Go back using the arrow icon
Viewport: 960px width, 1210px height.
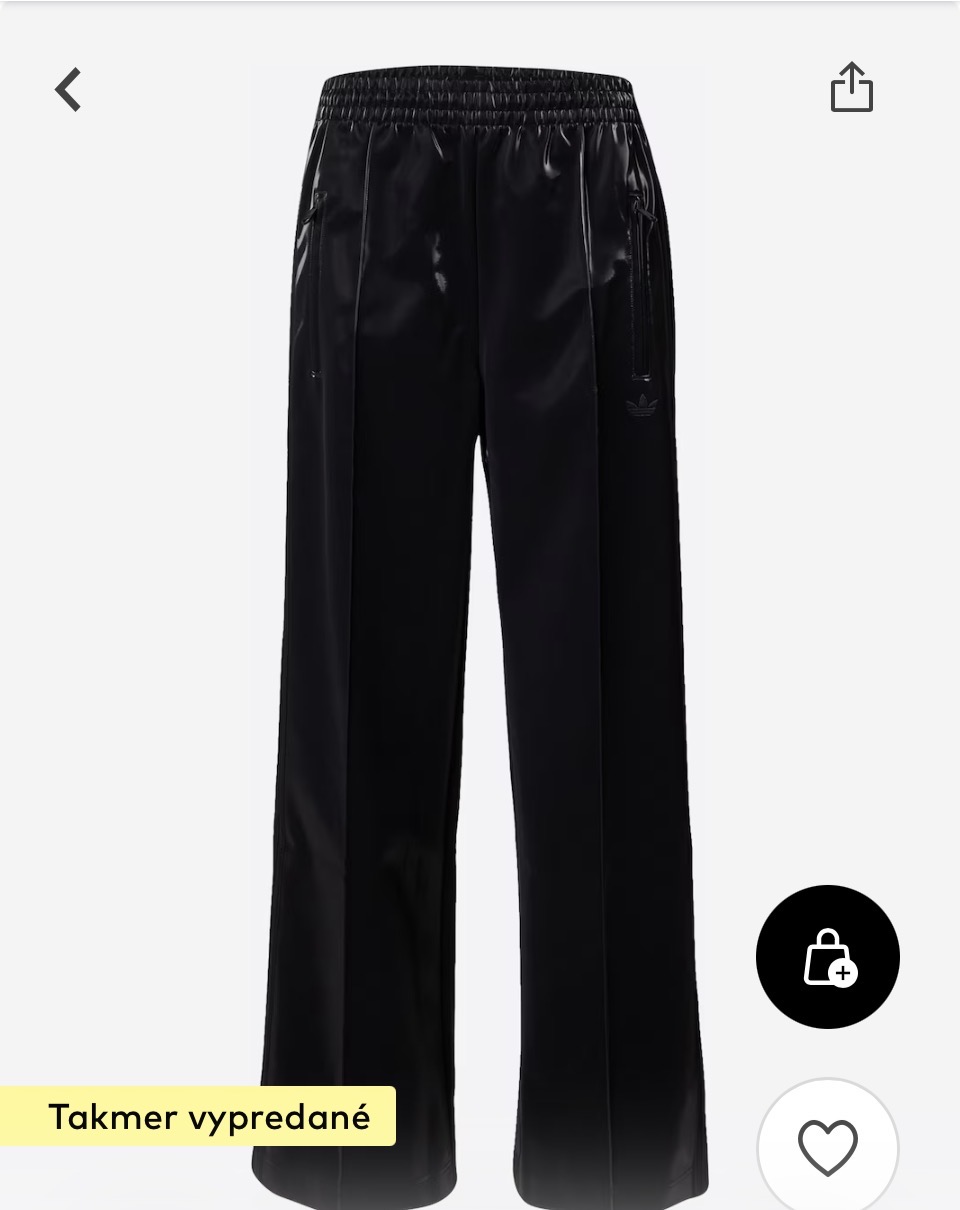(68, 90)
